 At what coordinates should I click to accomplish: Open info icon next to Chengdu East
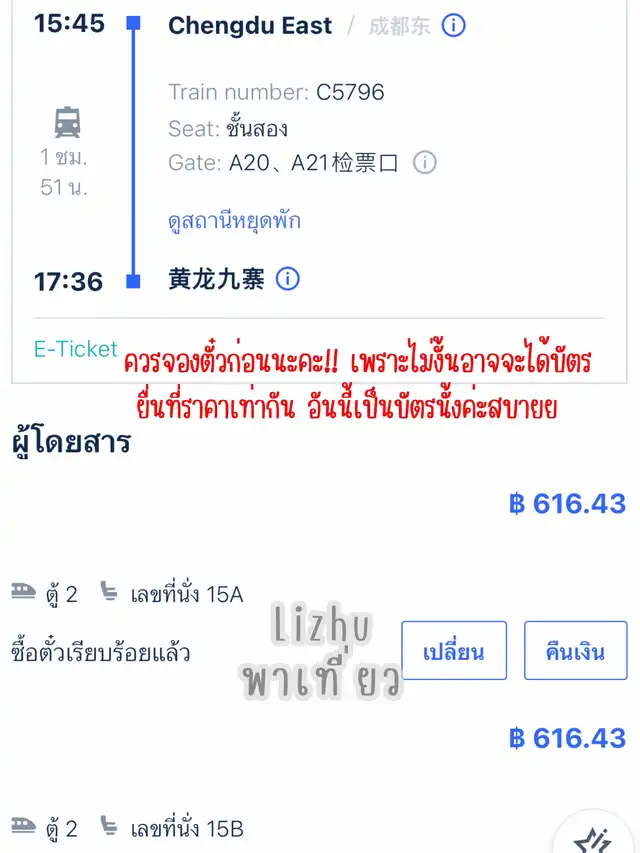tap(453, 26)
